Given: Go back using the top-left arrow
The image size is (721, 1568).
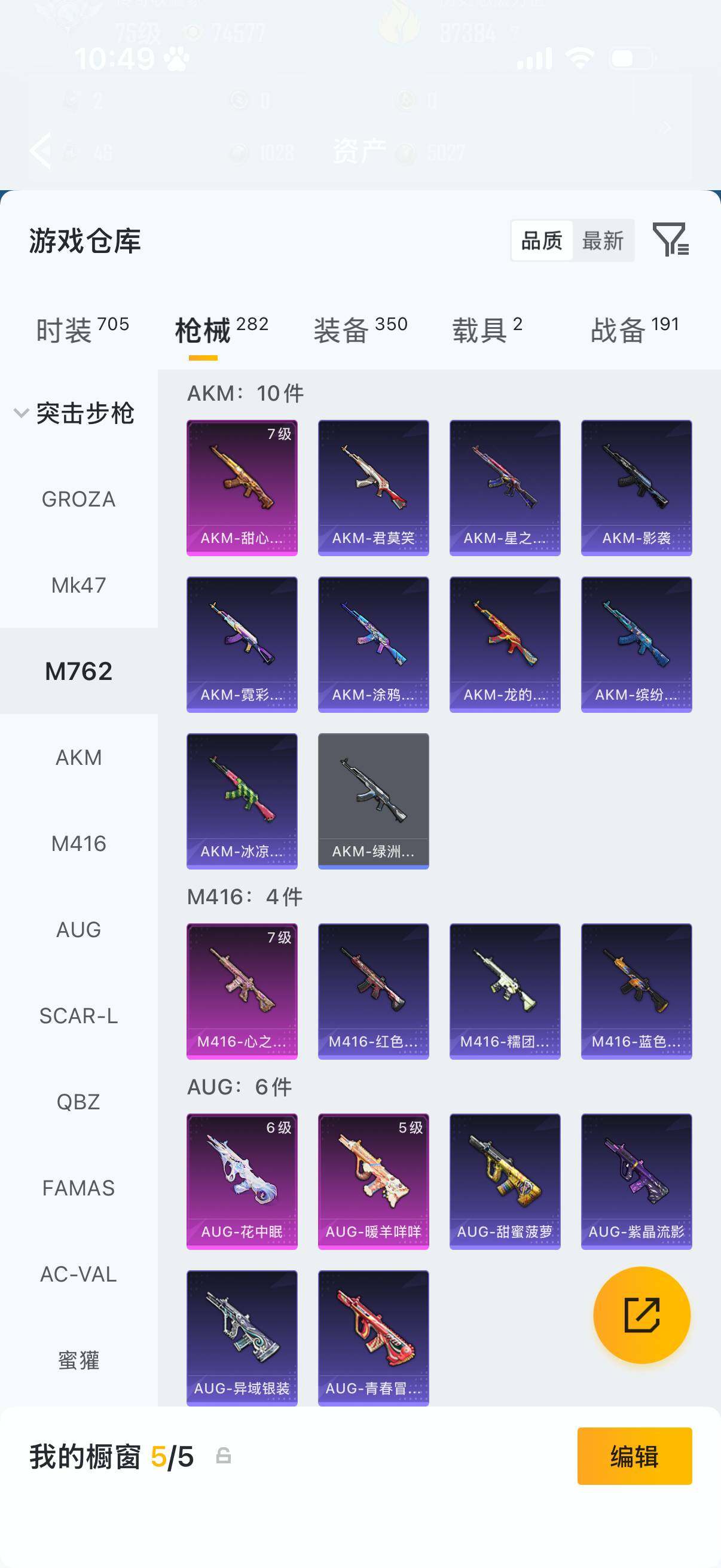Looking at the screenshot, I should pyautogui.click(x=41, y=150).
